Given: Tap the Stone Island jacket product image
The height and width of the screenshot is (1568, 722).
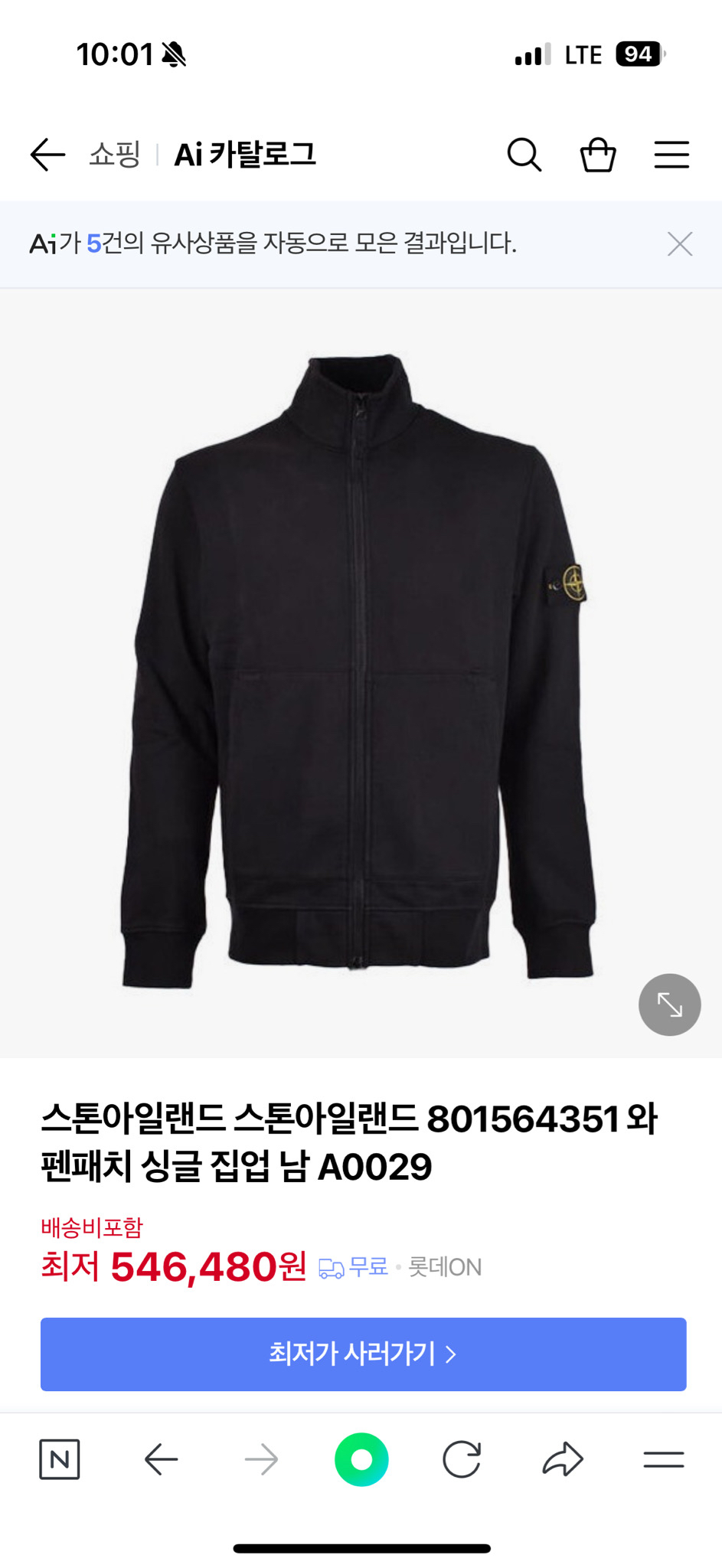Looking at the screenshot, I should [x=360, y=666].
